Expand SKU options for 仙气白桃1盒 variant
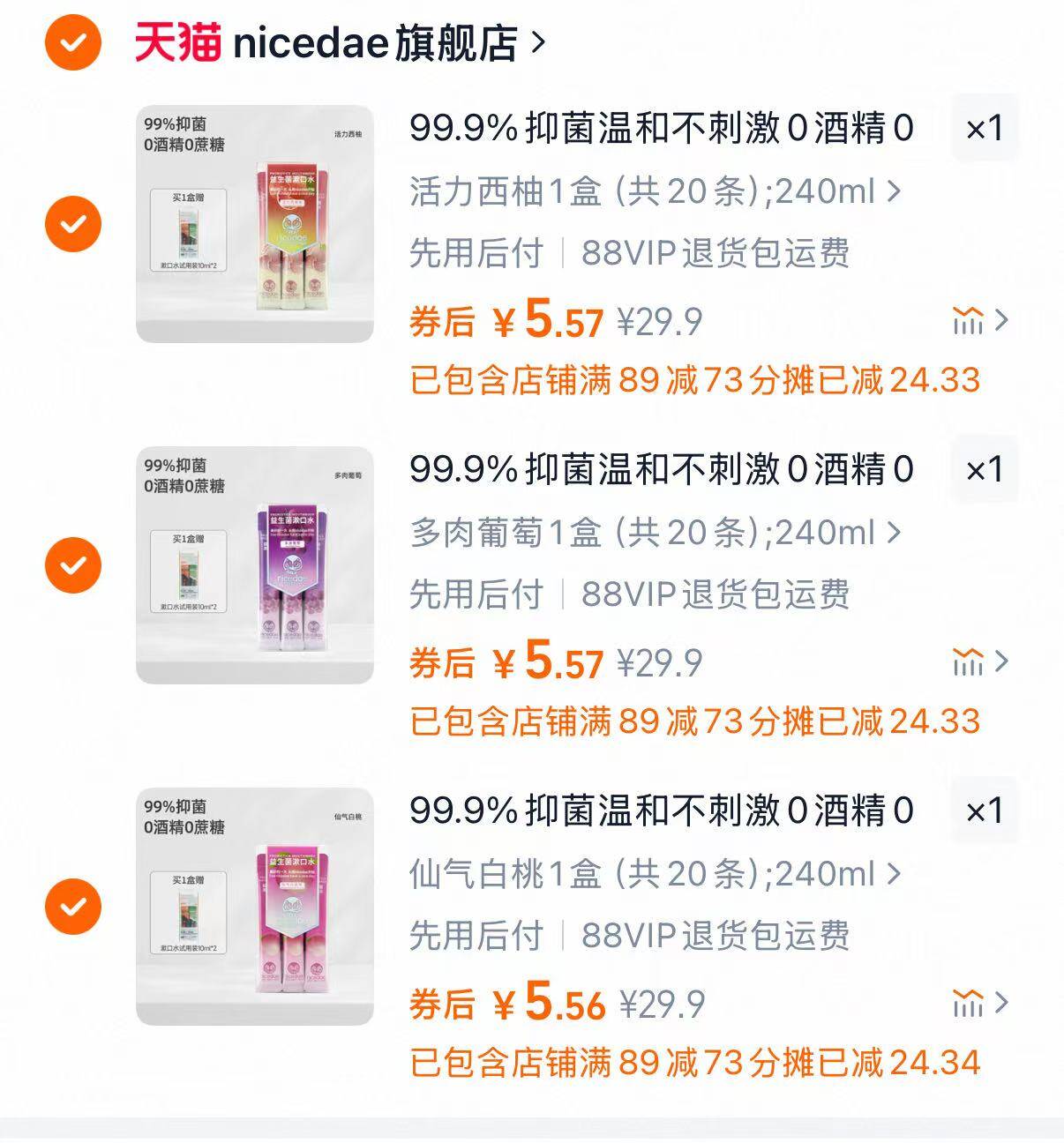This screenshot has width=1064, height=1143. point(896,873)
